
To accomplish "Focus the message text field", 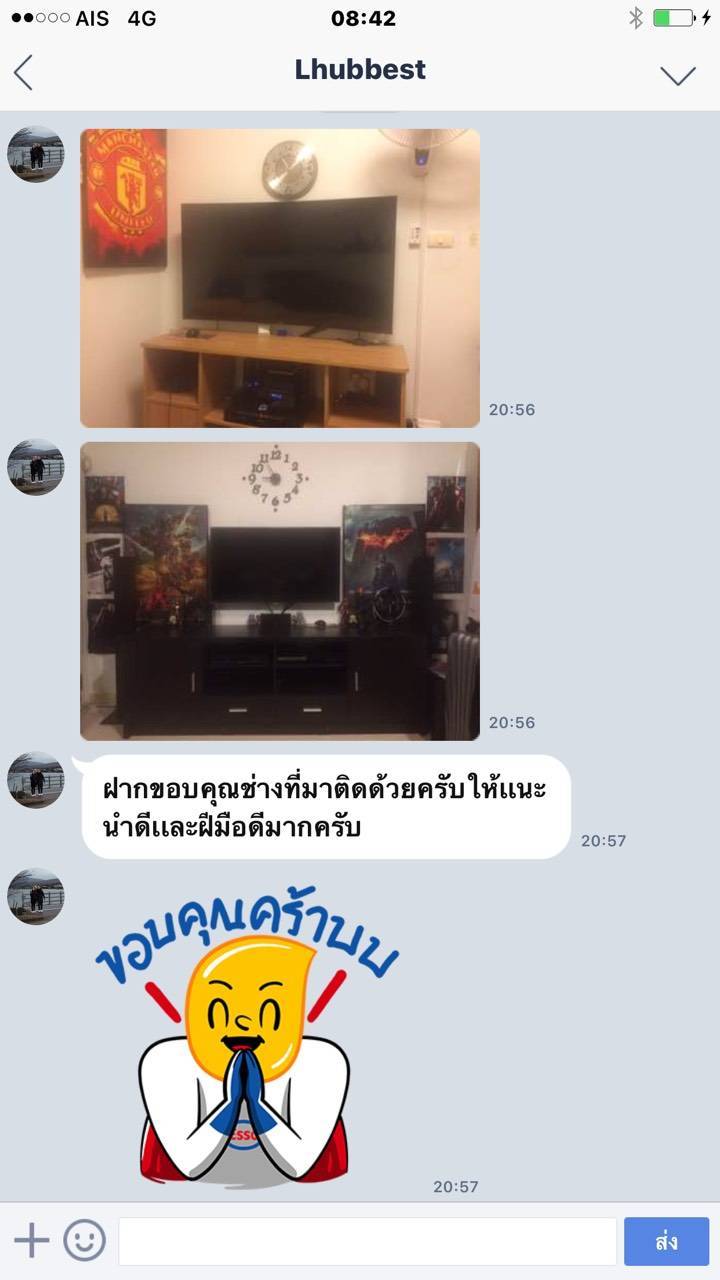I will pyautogui.click(x=367, y=1241).
